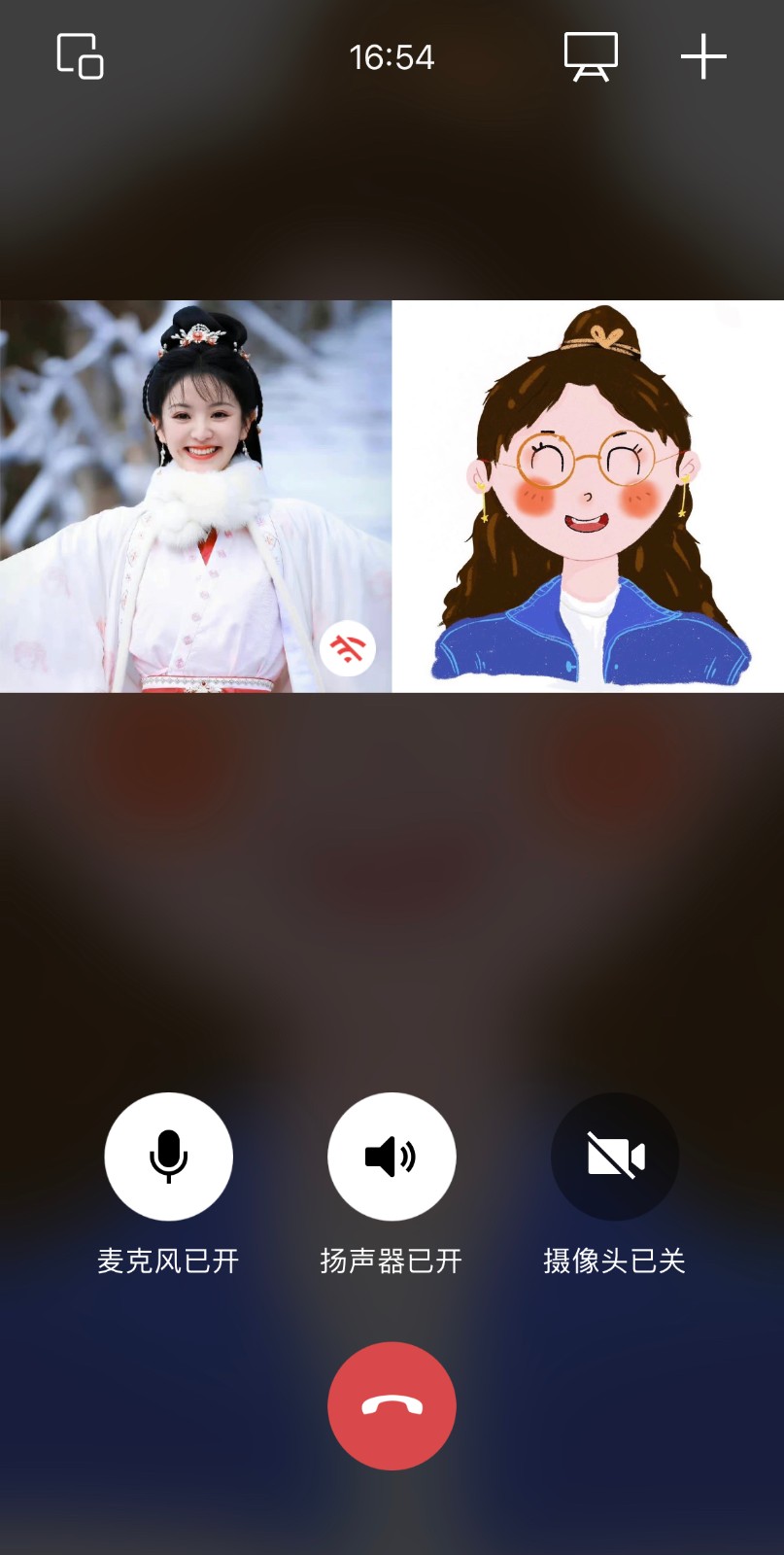Select the participant tile with the cartoon avatar
This screenshot has width=784, height=1555.
[x=588, y=497]
